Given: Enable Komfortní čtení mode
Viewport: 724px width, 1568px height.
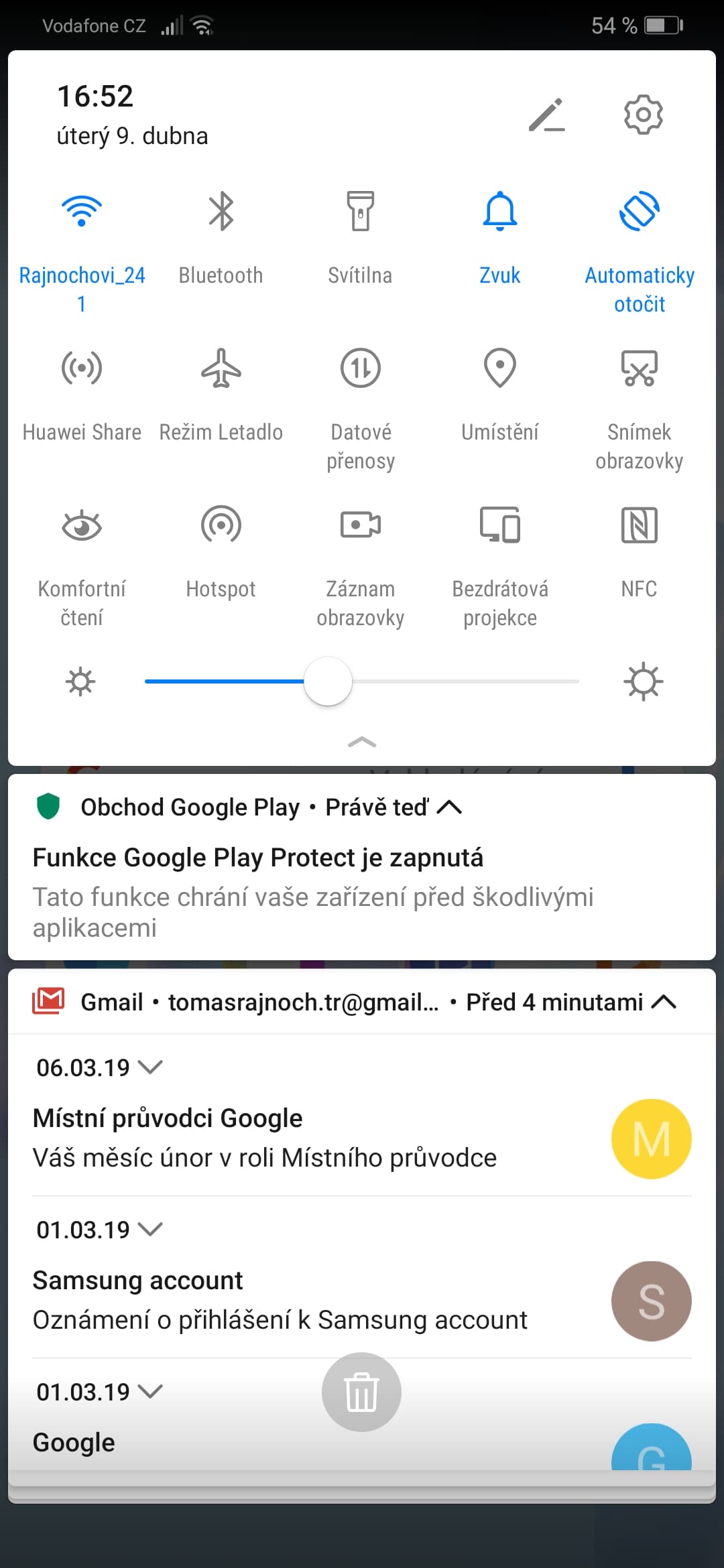Looking at the screenshot, I should coord(82,525).
